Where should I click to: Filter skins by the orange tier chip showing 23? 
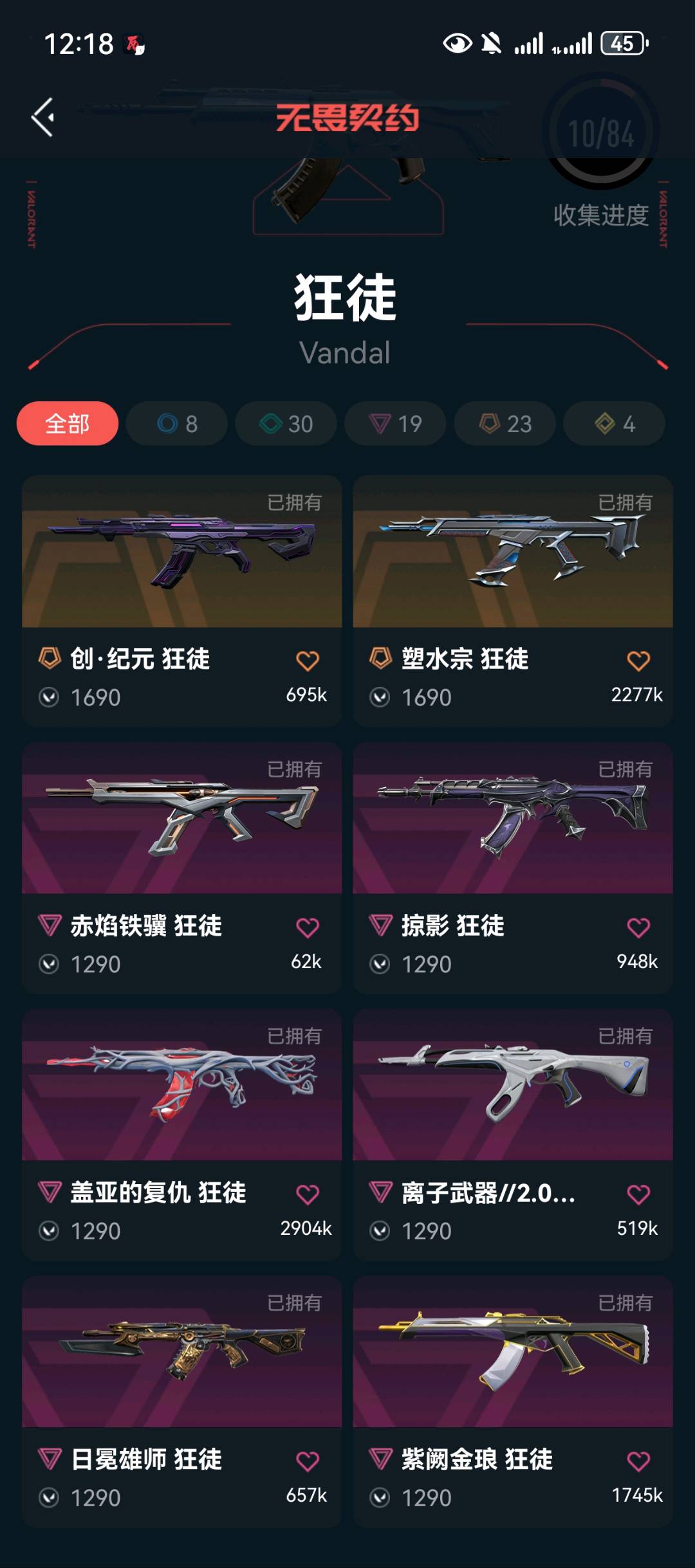[505, 424]
